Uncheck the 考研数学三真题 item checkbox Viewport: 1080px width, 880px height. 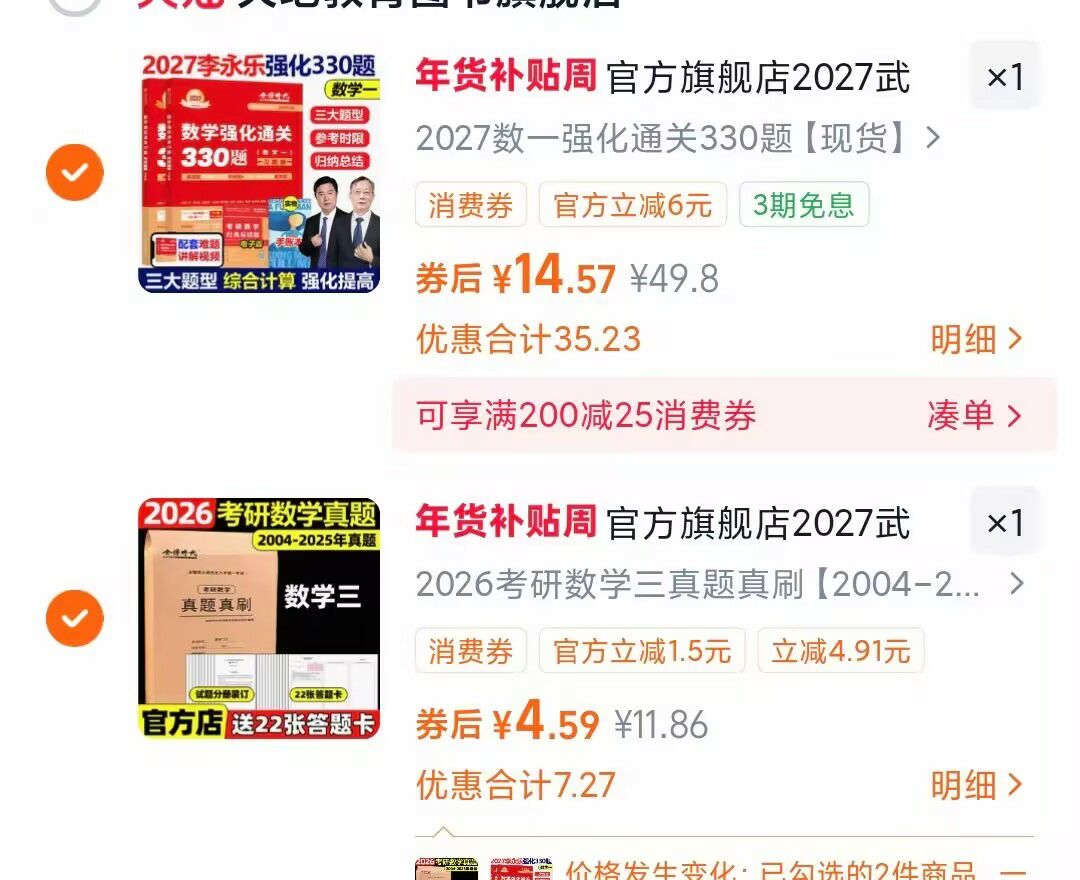(74, 618)
